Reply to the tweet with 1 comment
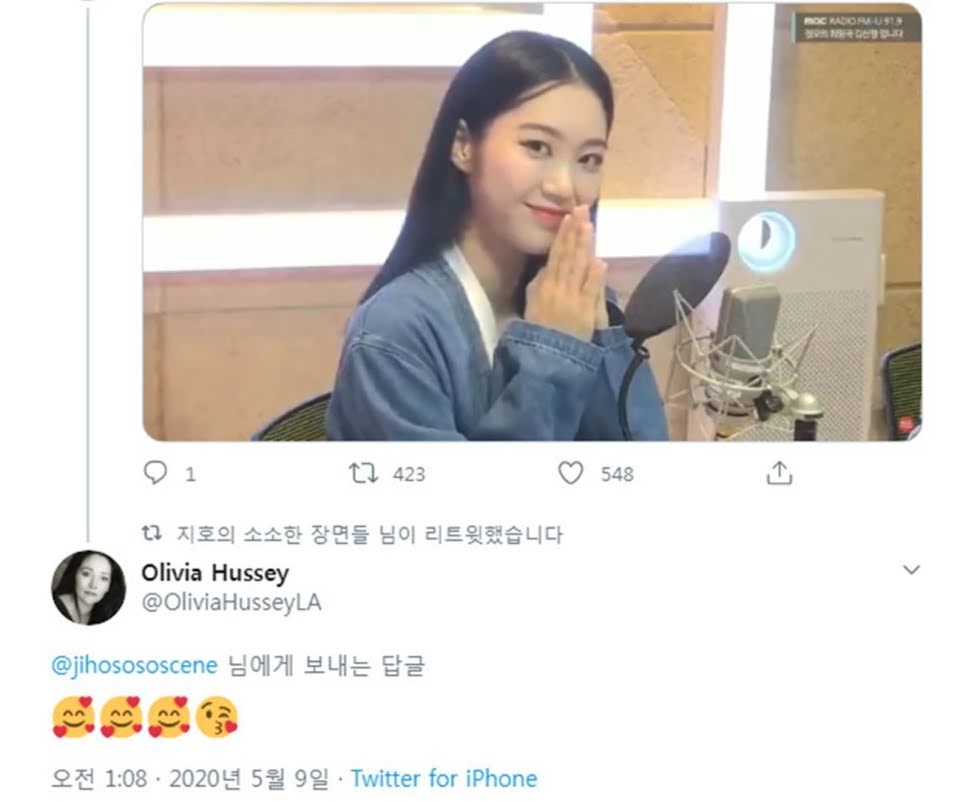Screen dimensions: 960x802 point(155,473)
